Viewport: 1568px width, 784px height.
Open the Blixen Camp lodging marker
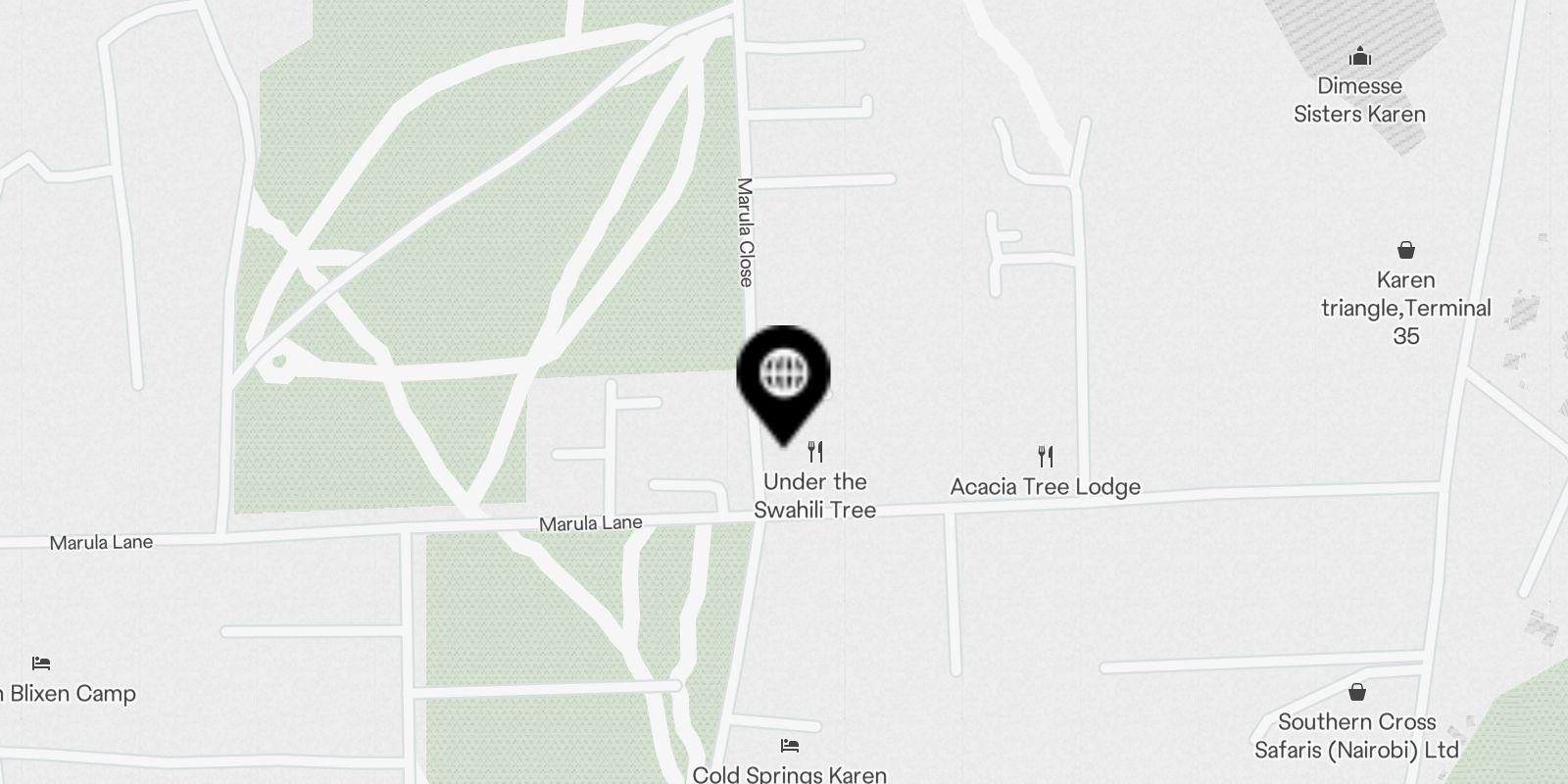pos(40,664)
